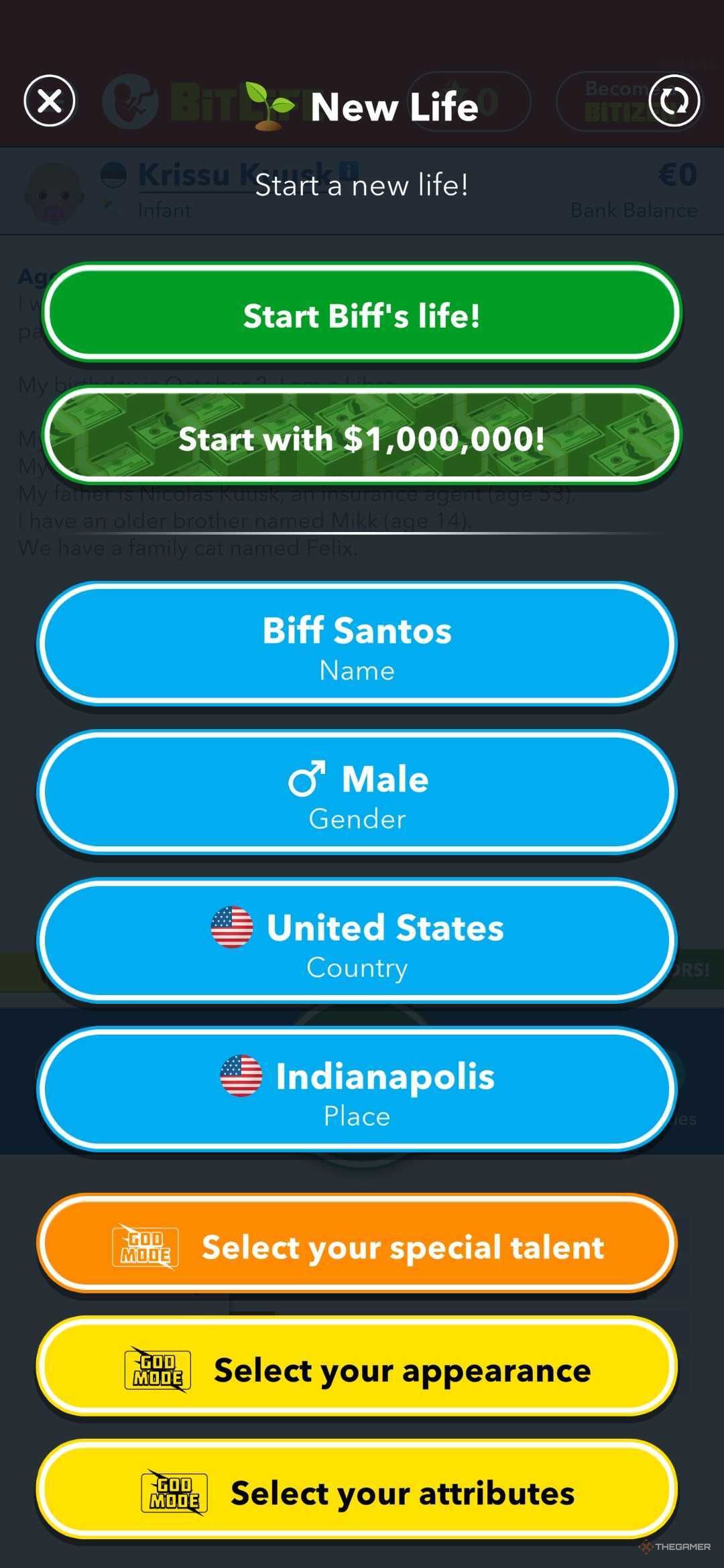This screenshot has height=1568, width=724.
Task: Start with $1,000,000
Action: (x=362, y=437)
